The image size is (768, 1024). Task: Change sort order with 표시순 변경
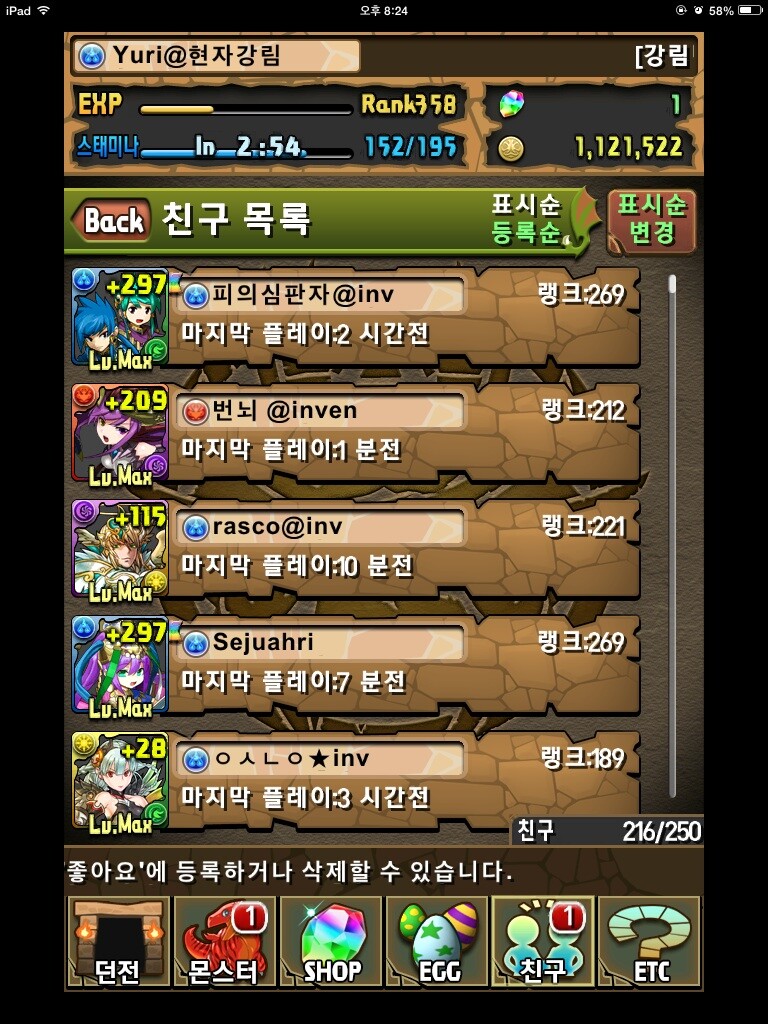coord(651,221)
